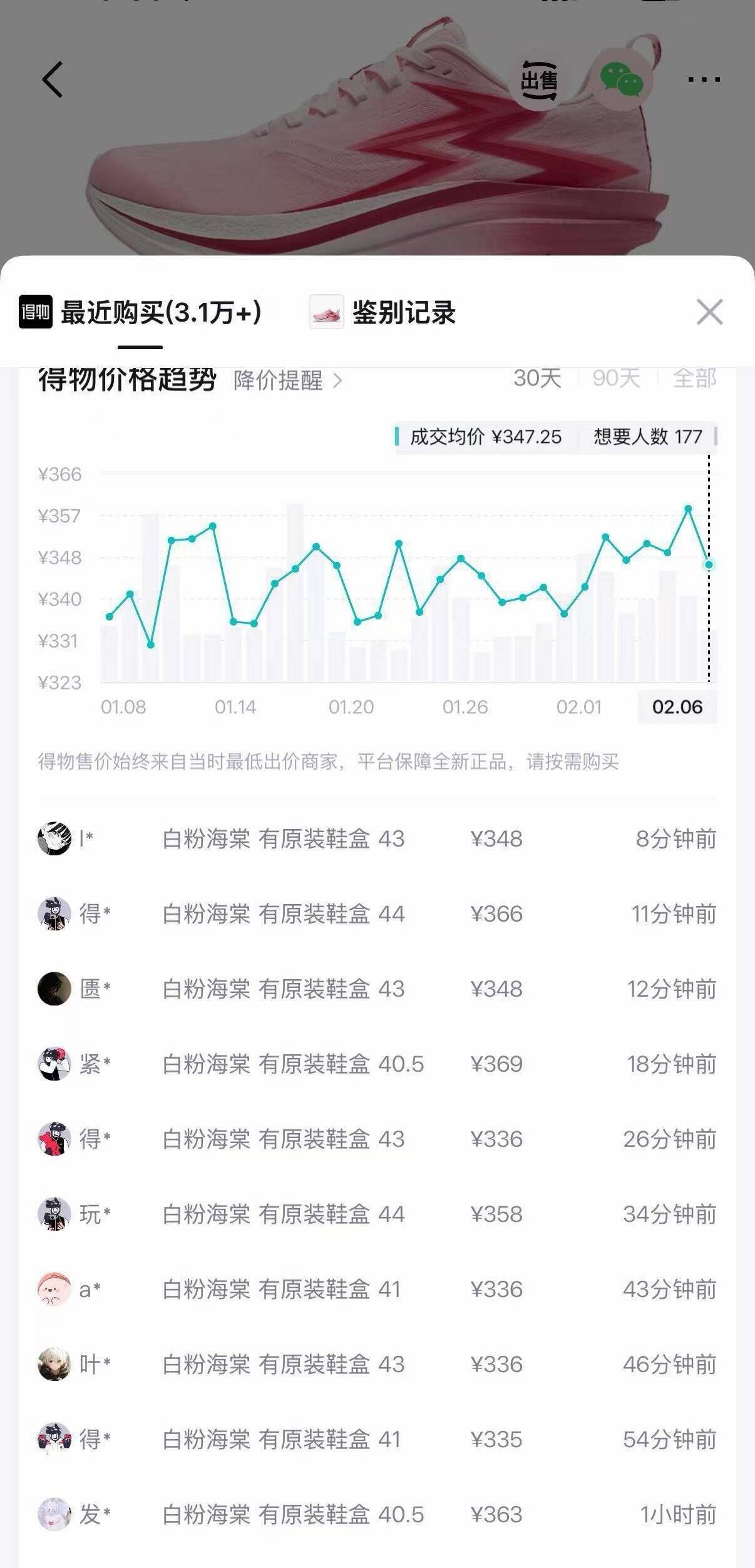Viewport: 755px width, 1568px height.
Task: Tap the 出售 sell icon
Action: tap(538, 81)
